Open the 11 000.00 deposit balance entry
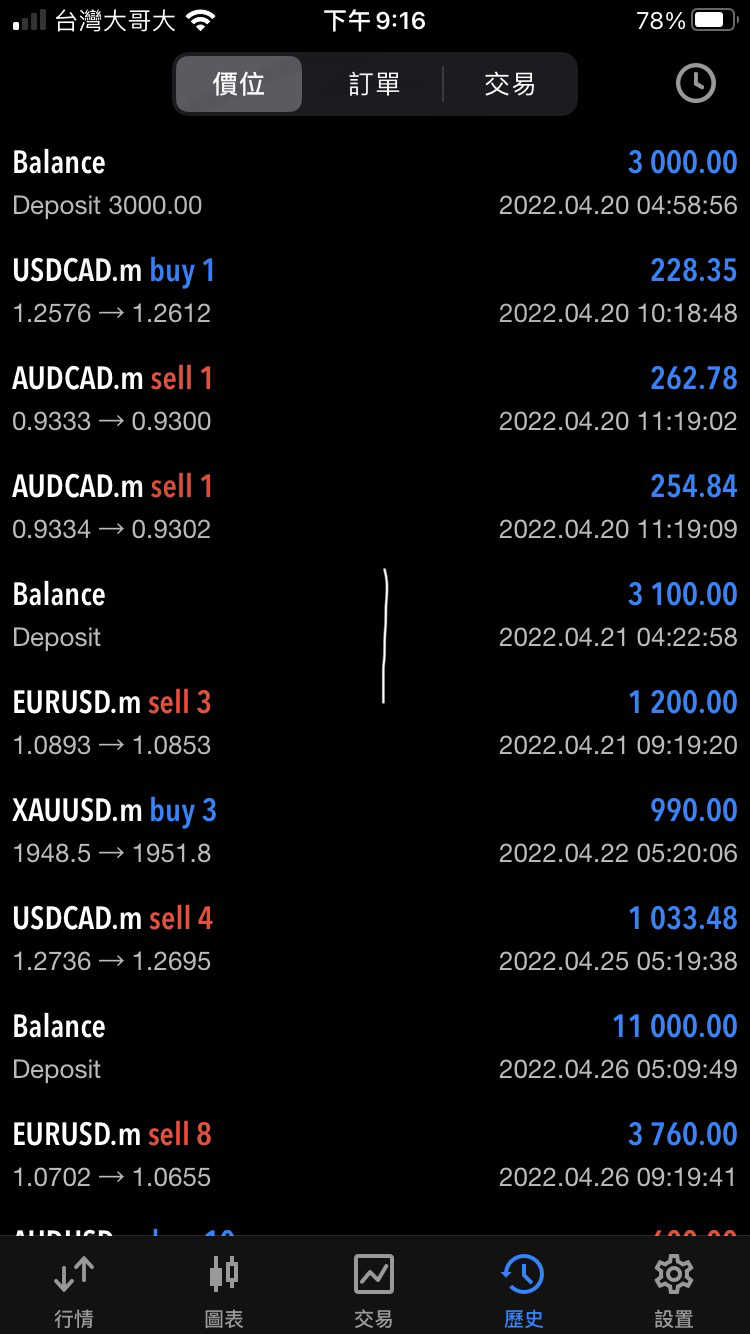The height and width of the screenshot is (1334, 750). tap(374, 1047)
